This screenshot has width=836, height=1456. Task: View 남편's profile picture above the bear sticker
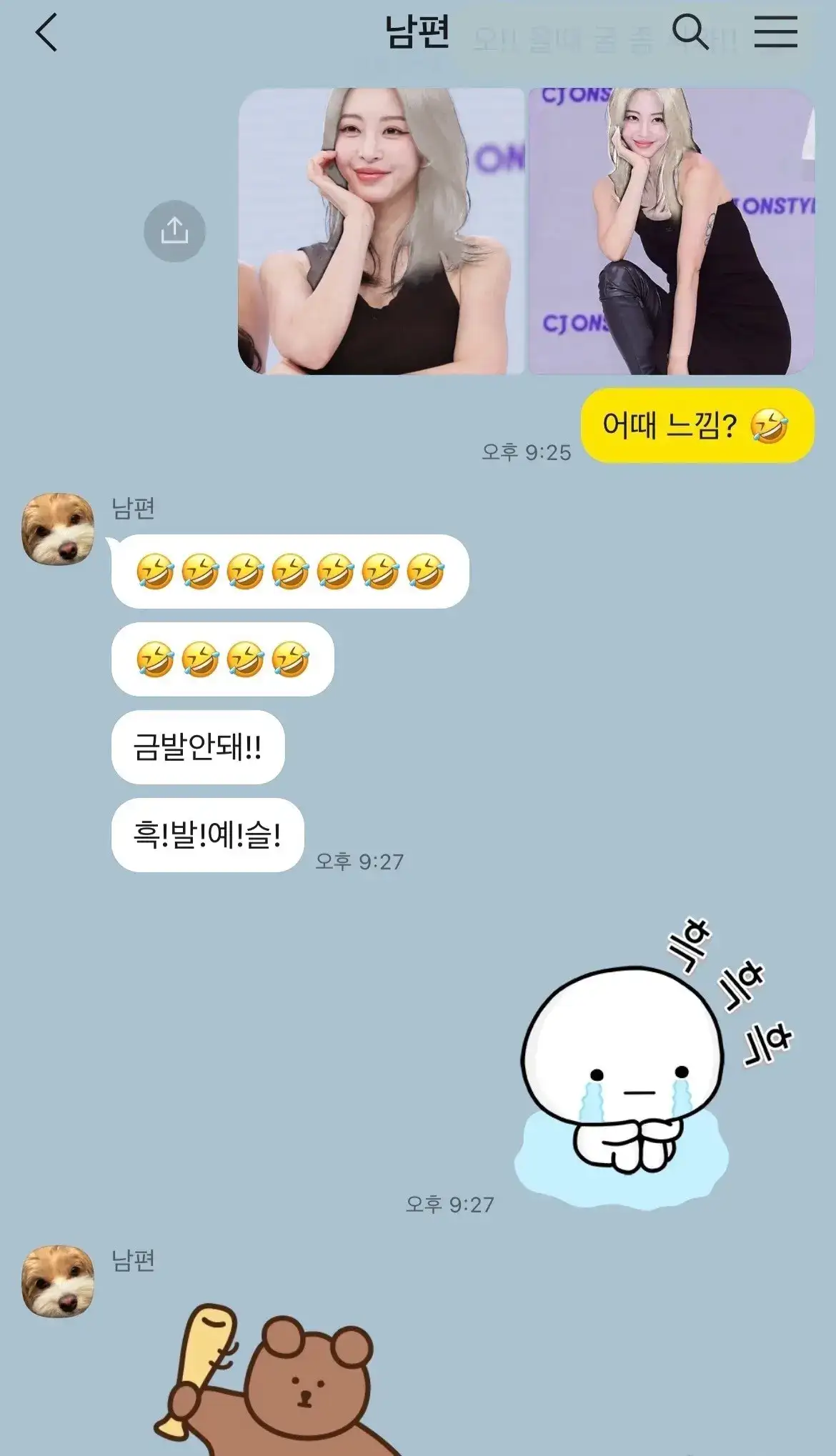(58, 1281)
